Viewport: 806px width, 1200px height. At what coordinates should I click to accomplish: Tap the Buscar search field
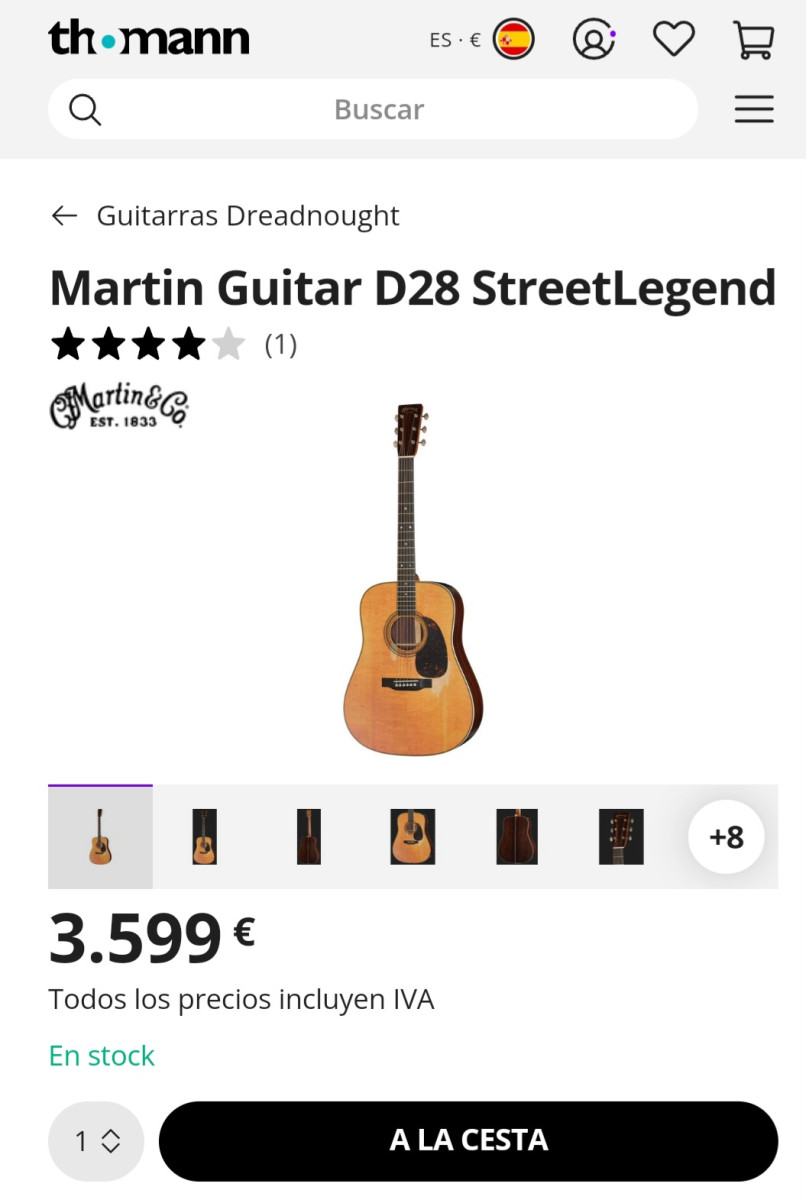[378, 109]
